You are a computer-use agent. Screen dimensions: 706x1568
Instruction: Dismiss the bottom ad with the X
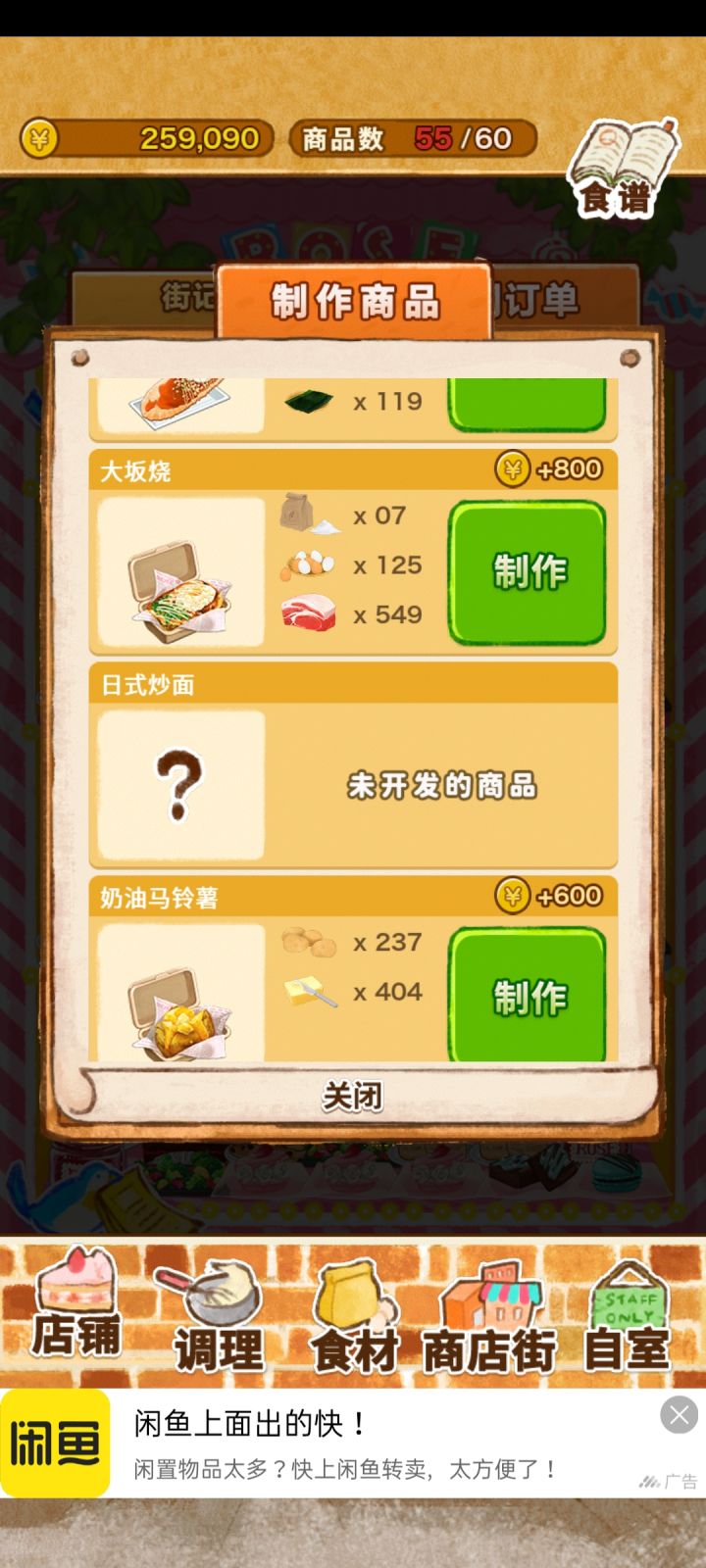678,1413
